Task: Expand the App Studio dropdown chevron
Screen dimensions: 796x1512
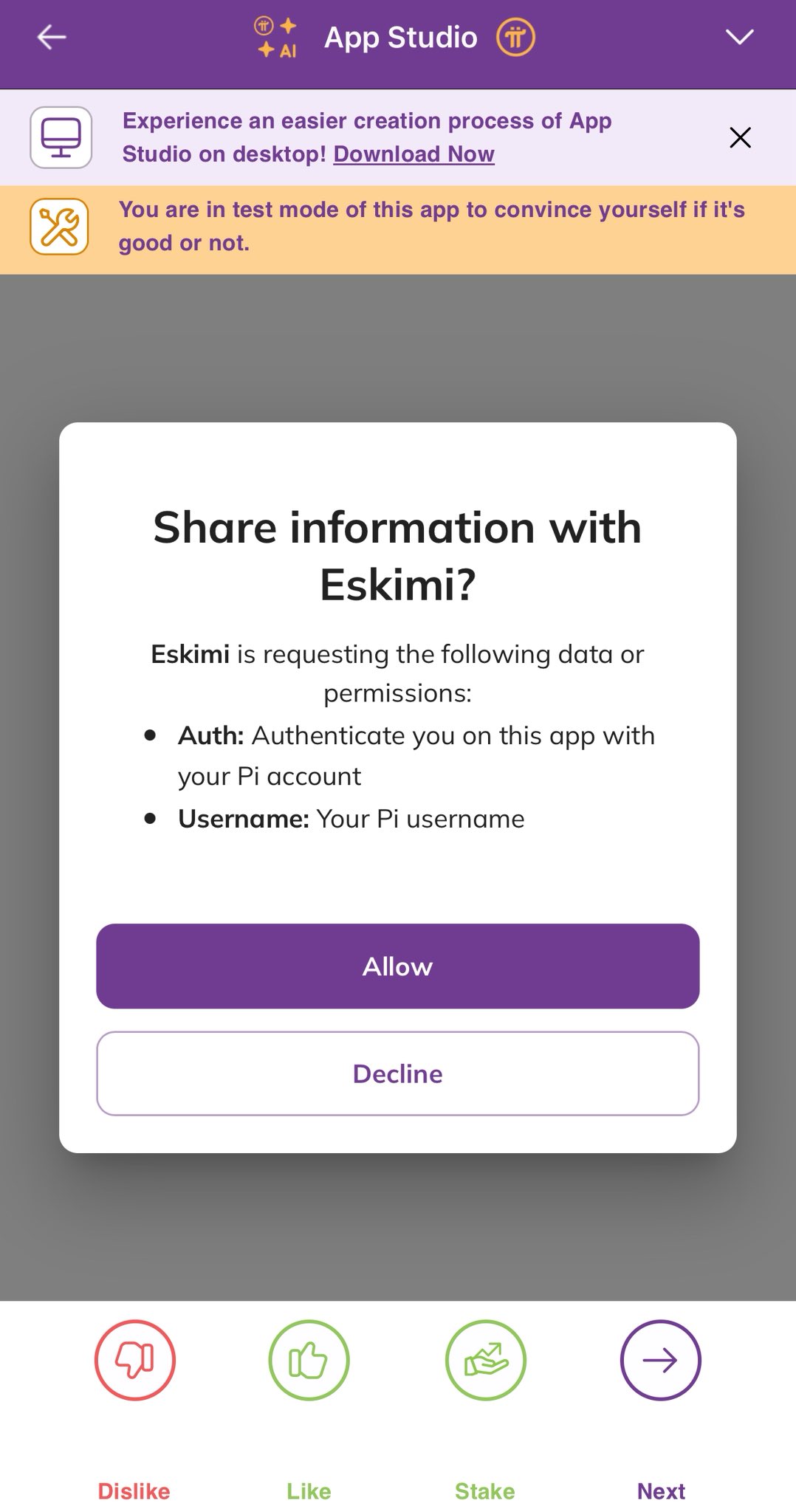Action: [739, 37]
